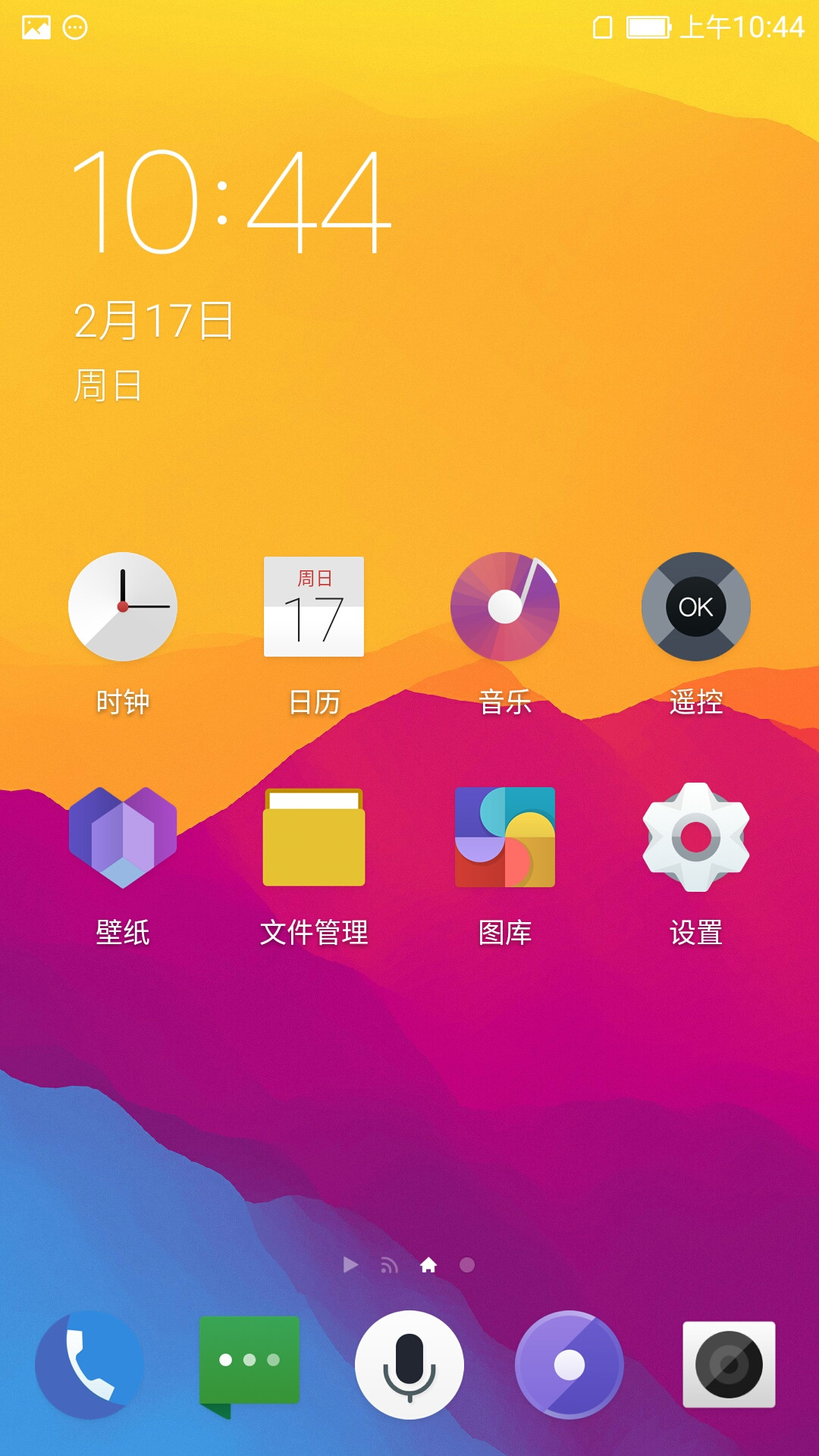Image resolution: width=819 pixels, height=1456 pixels.
Task: Launch the 日历 calendar app
Action: [314, 607]
